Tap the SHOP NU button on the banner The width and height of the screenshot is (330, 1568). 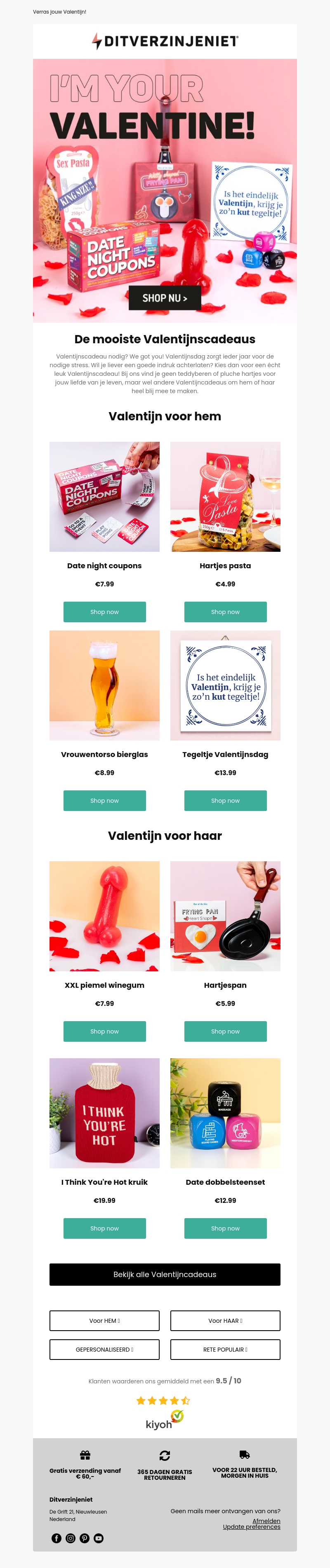coord(165,298)
